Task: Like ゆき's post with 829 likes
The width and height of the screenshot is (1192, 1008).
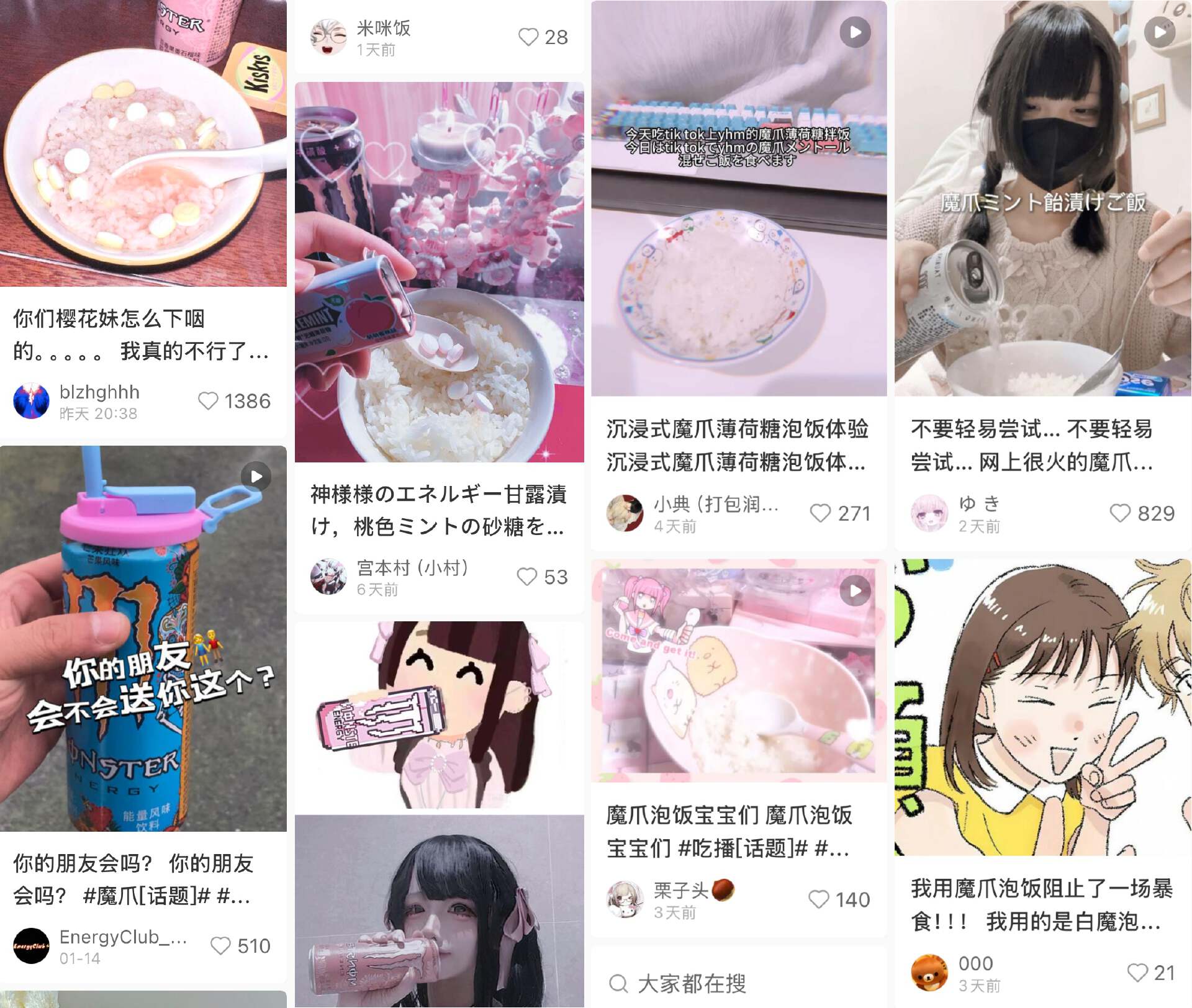Action: [x=1120, y=513]
